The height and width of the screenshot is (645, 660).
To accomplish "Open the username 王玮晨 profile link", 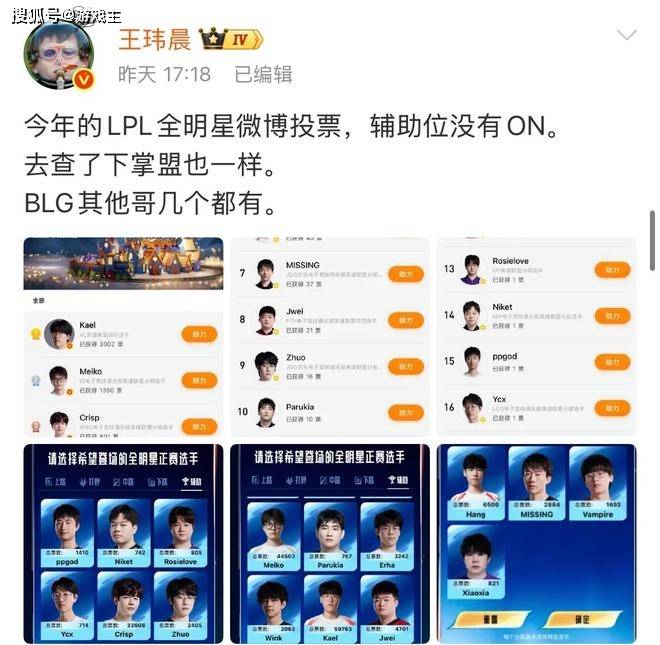I will [155, 39].
